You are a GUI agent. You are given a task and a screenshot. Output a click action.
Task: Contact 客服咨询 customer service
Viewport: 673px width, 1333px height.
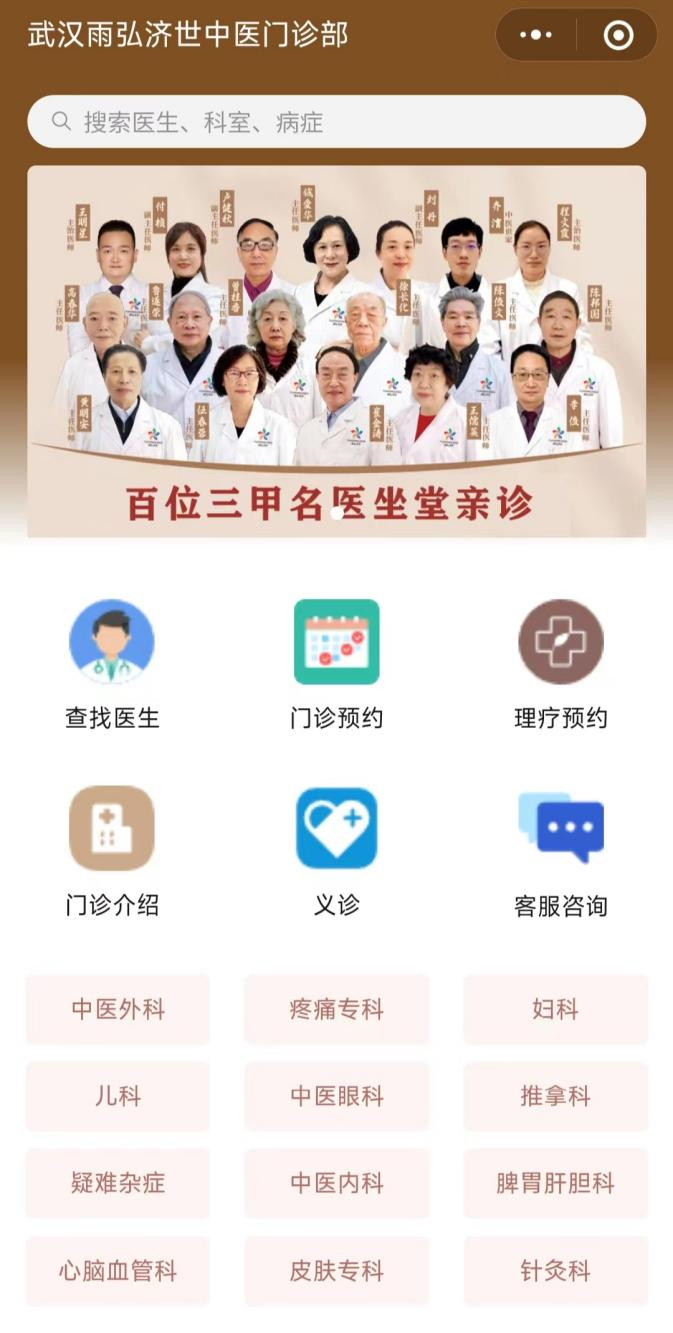[560, 850]
